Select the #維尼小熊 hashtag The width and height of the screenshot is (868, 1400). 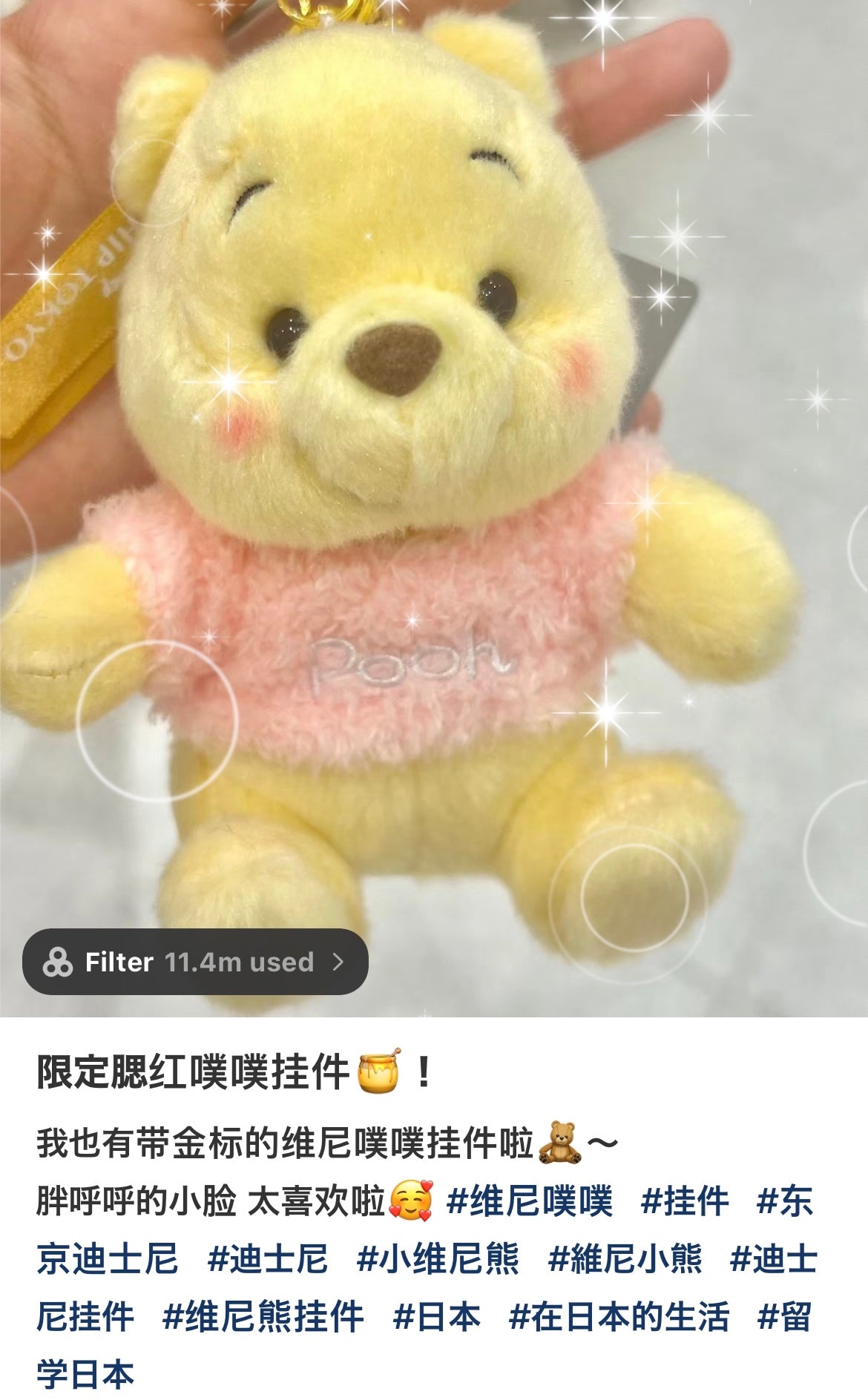[x=625, y=1258]
